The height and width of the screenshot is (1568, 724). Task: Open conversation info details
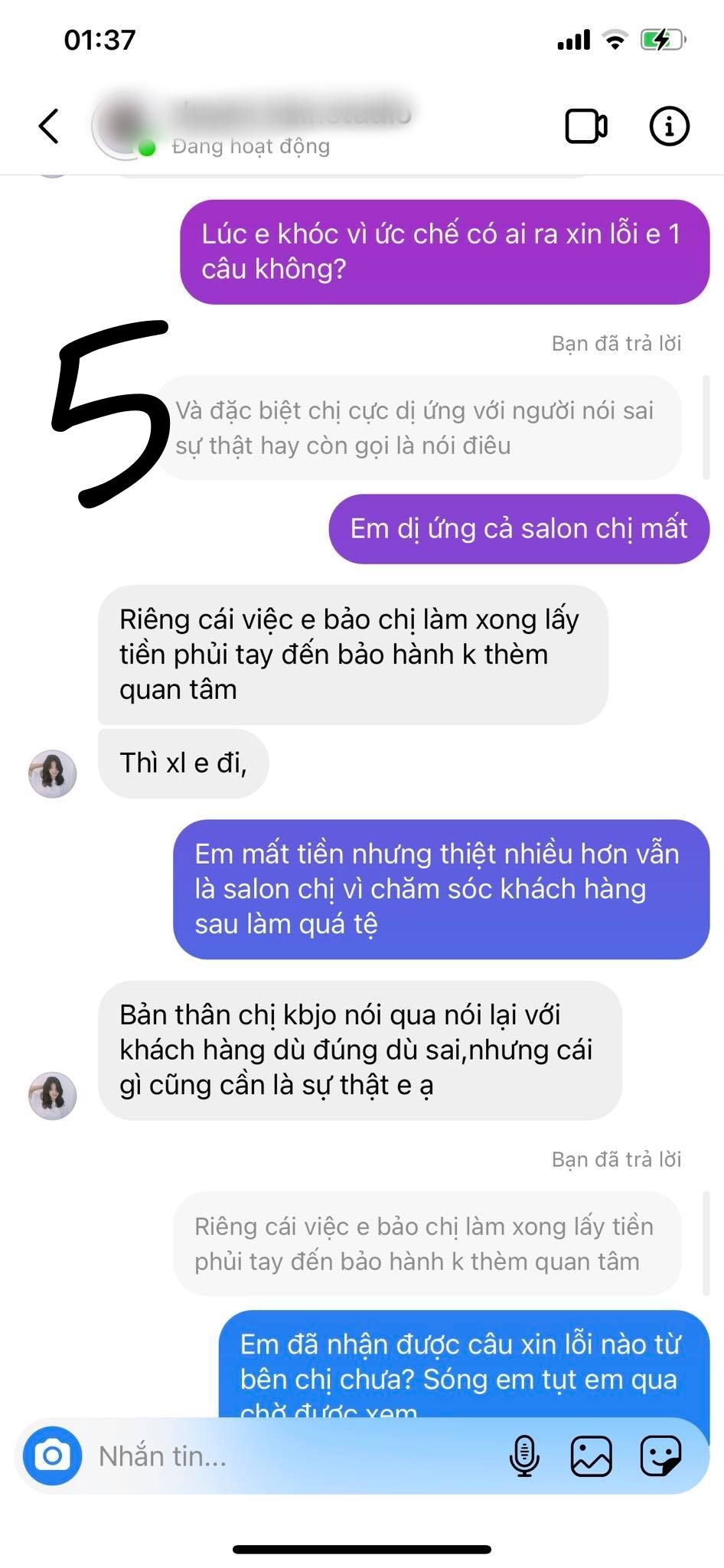coord(669,126)
